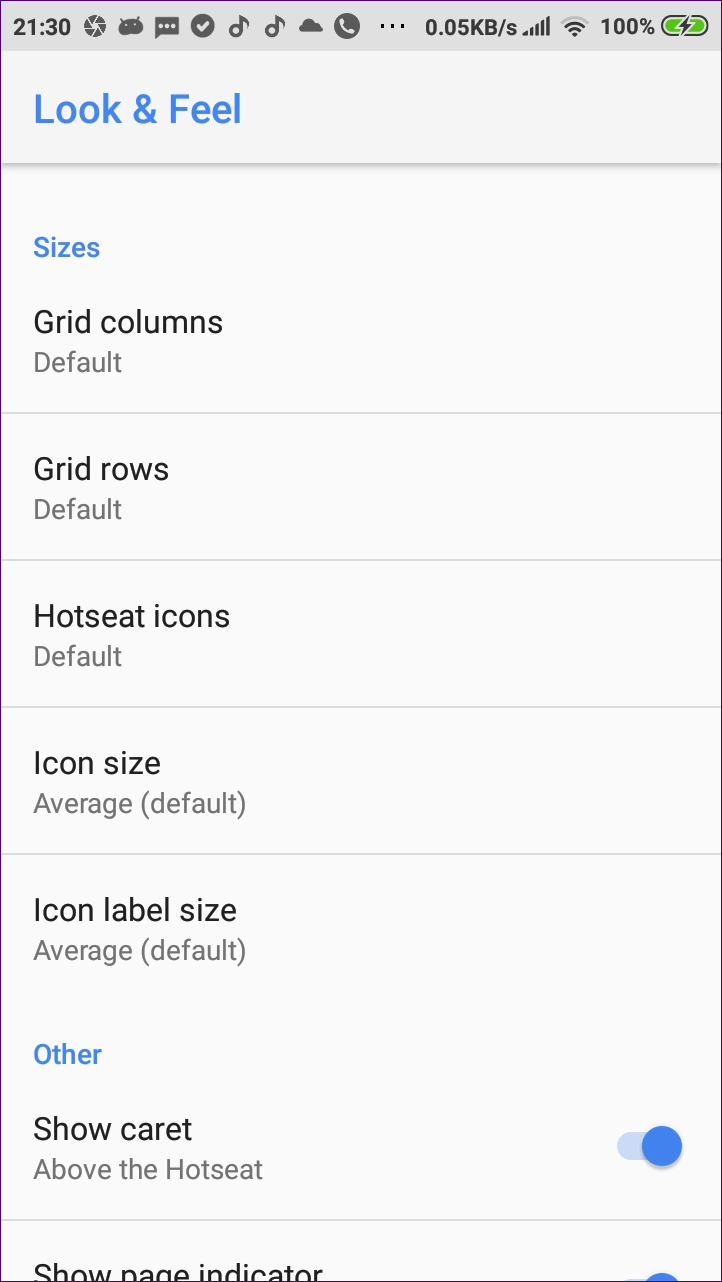
Task: Adjust the Icon label size setting
Action: pos(361,928)
